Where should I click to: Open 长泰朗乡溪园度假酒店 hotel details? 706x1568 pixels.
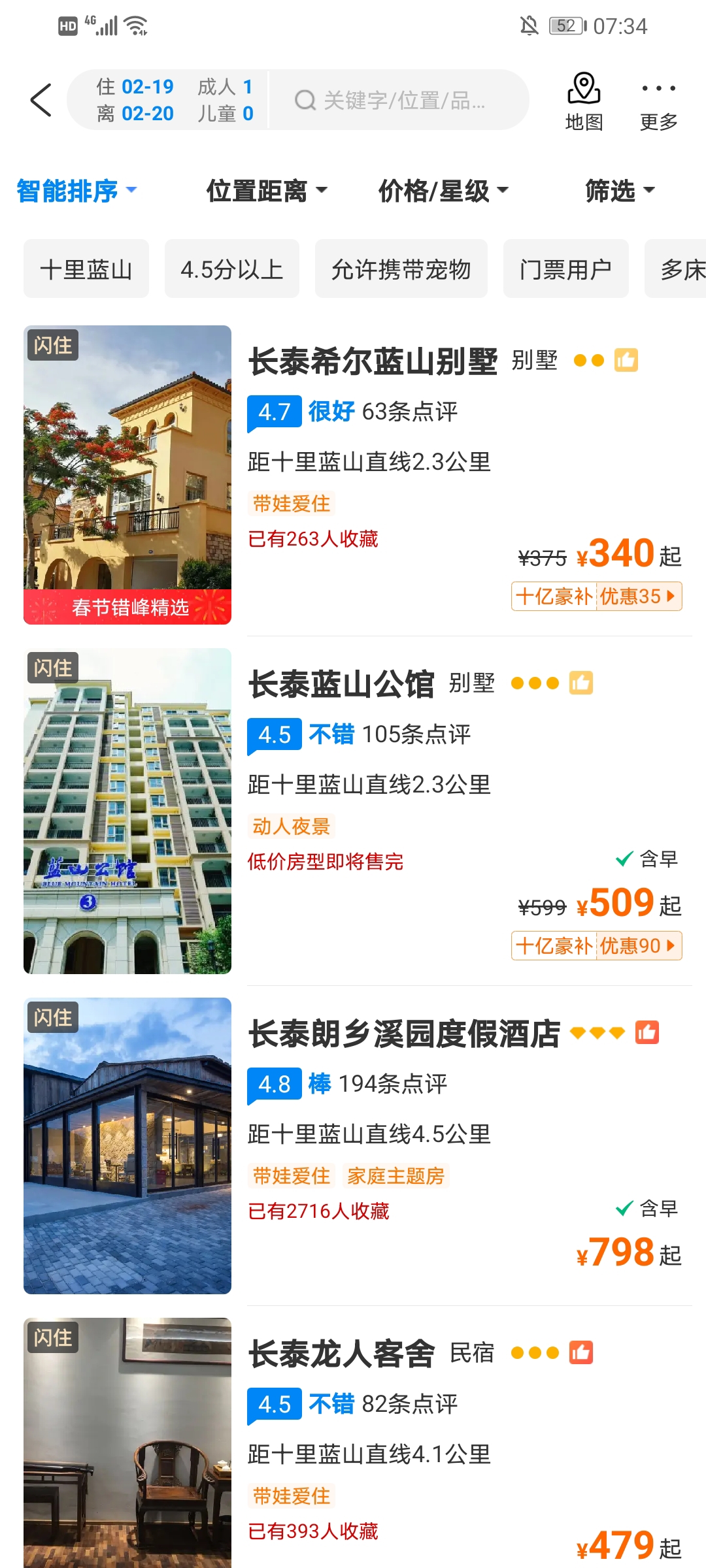(x=404, y=1034)
